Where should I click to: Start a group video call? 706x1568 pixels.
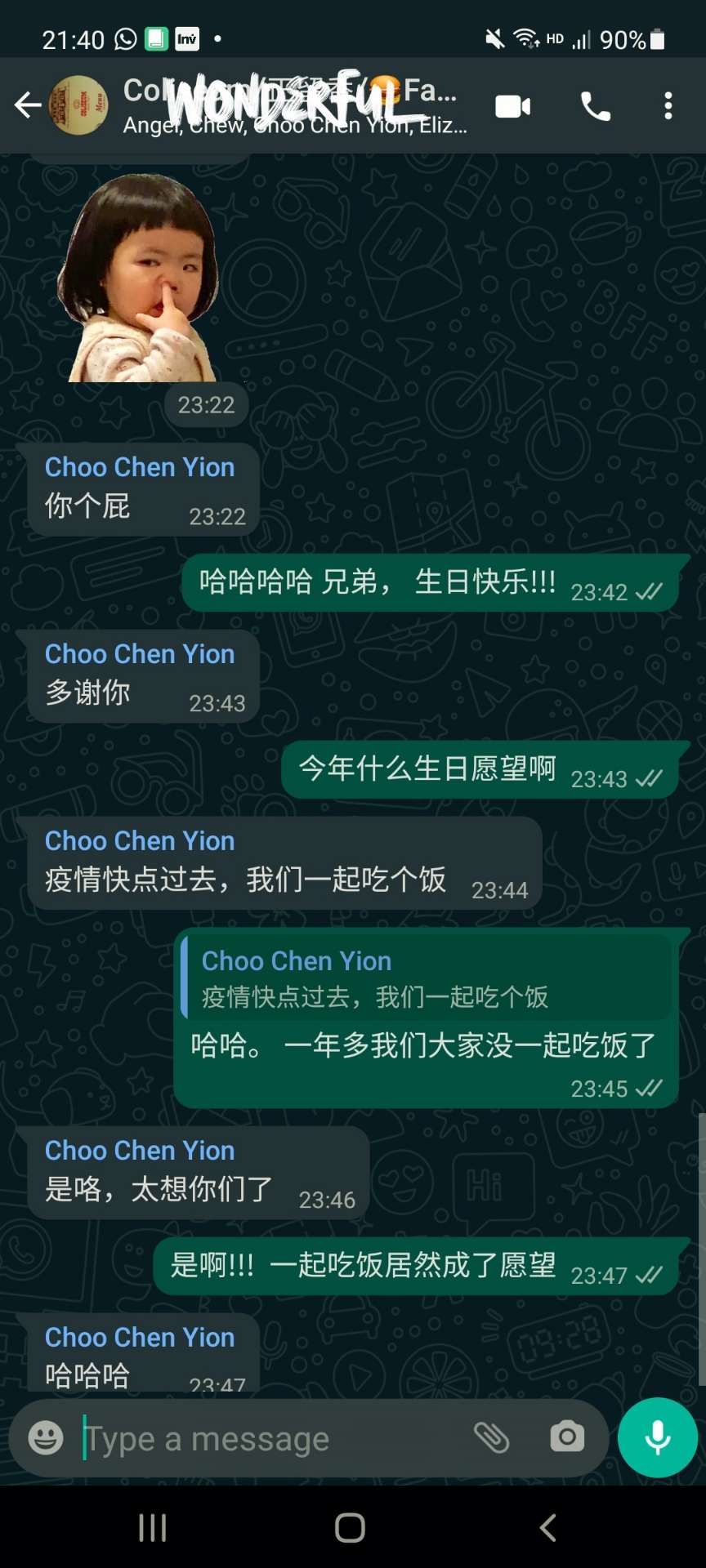pos(512,107)
